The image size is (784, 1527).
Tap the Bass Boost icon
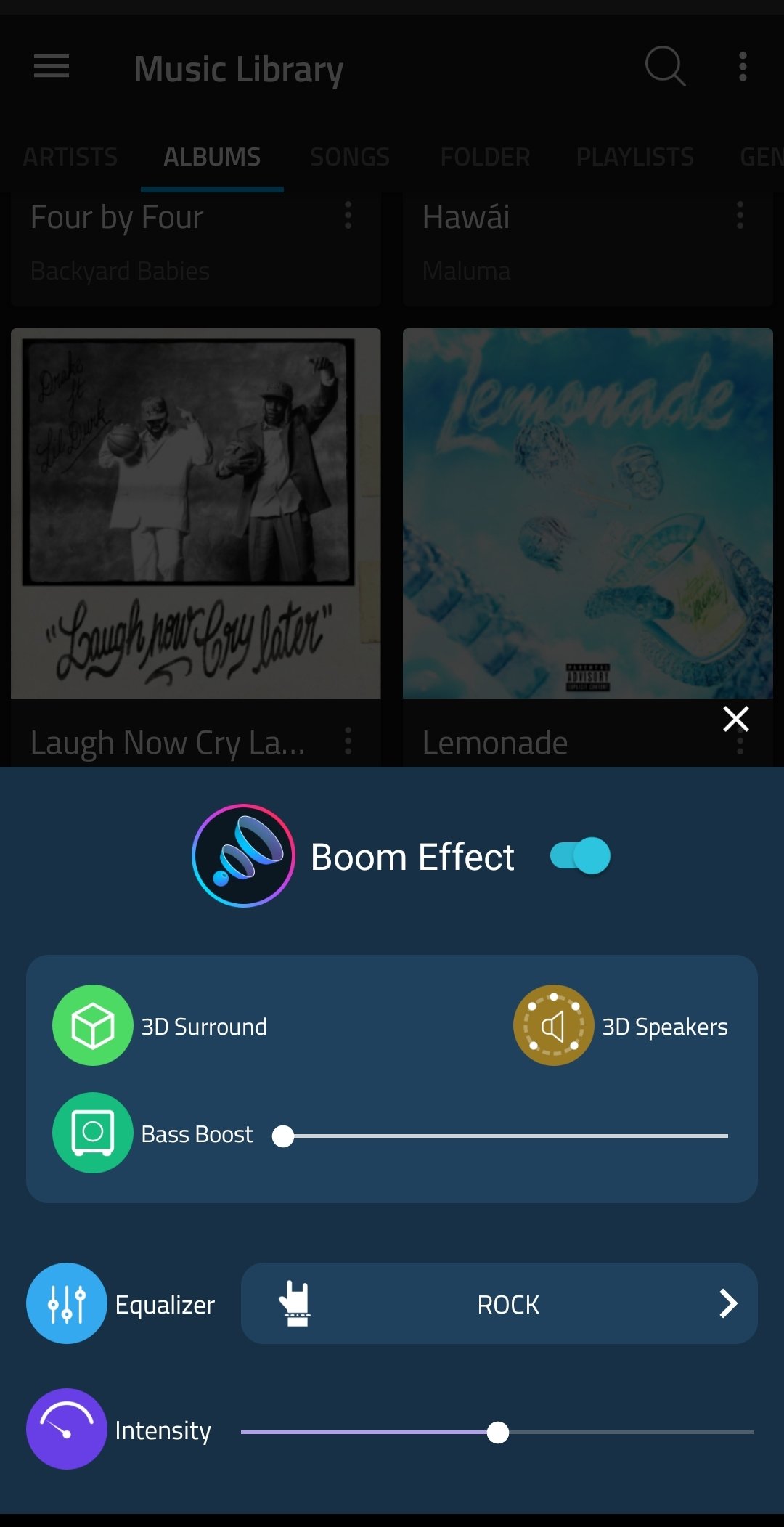[92, 1133]
